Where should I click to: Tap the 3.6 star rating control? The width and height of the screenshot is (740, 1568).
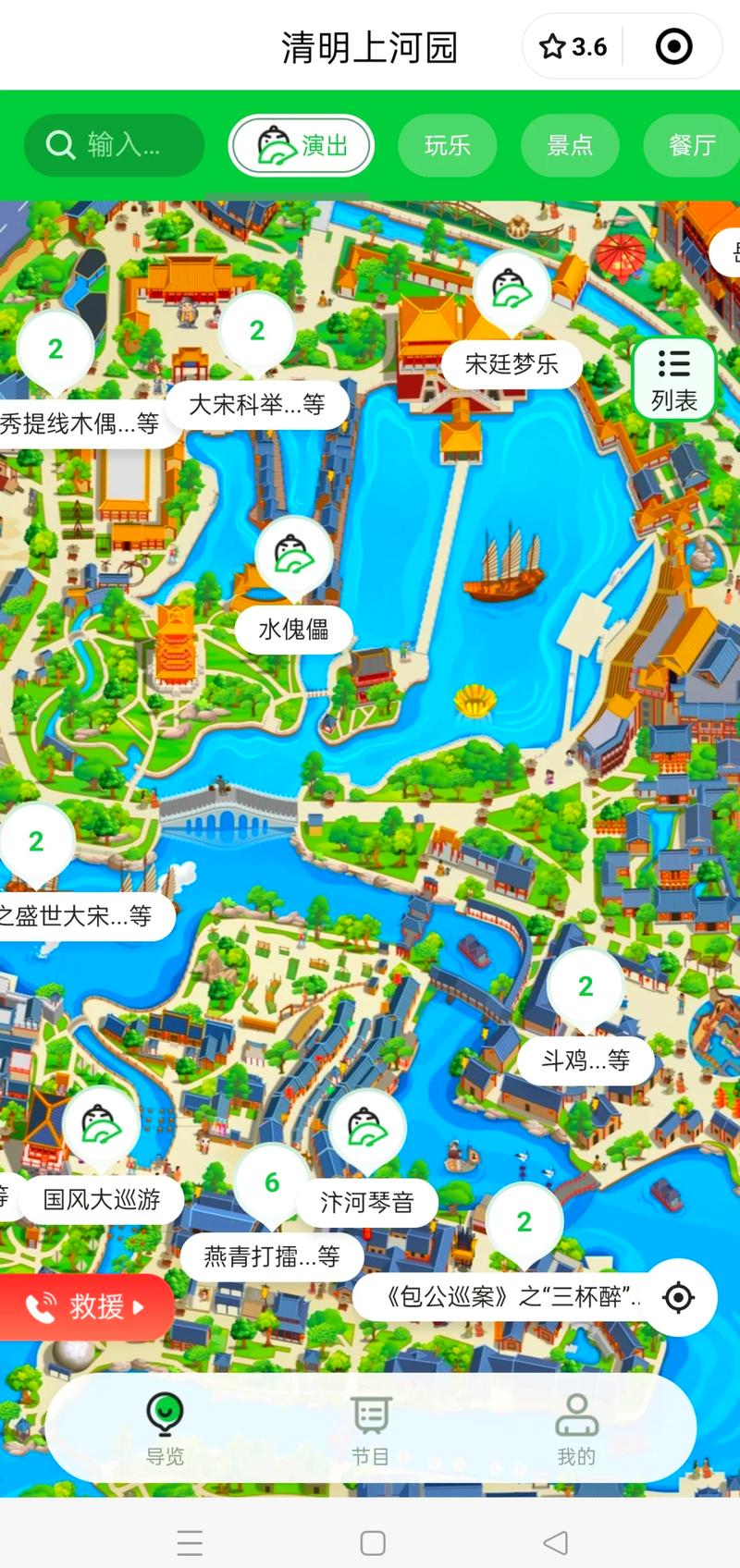click(x=570, y=45)
